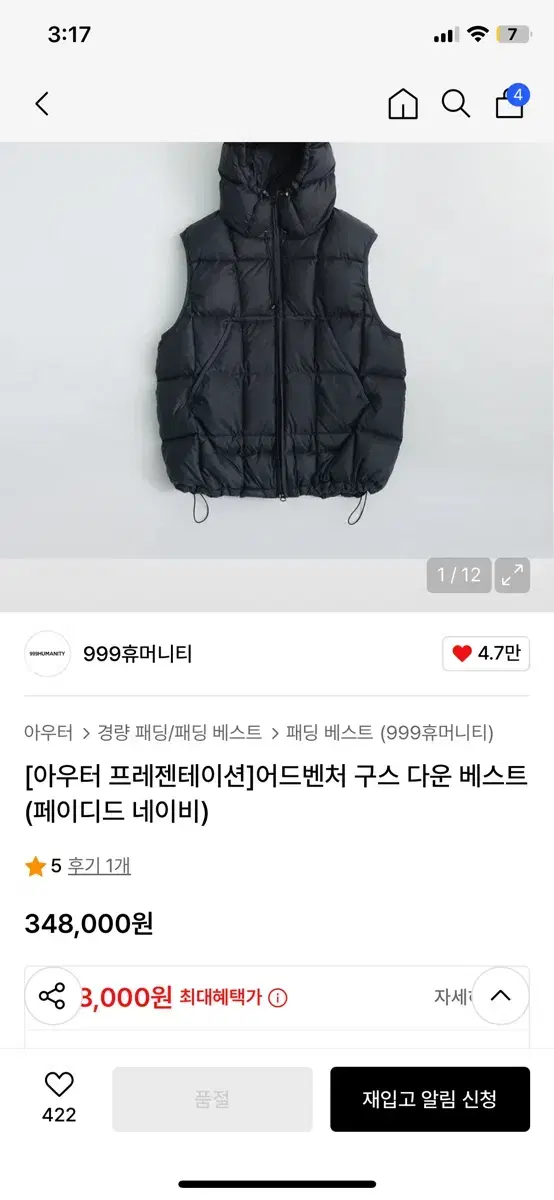
Task: Expand the product image to fullscreen
Action: tap(512, 575)
